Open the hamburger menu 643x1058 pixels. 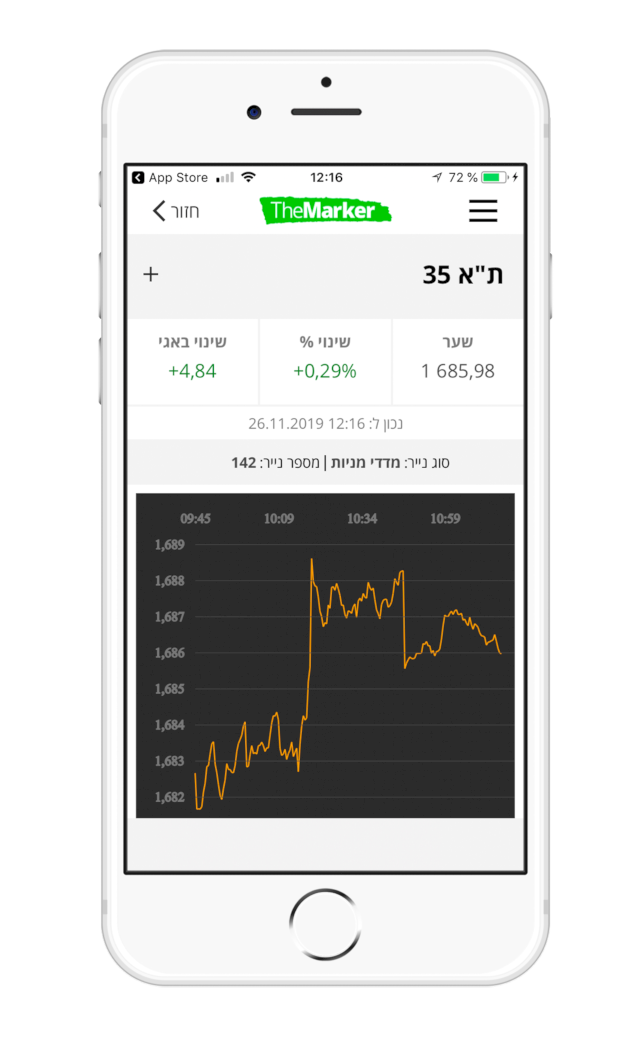[x=483, y=211]
